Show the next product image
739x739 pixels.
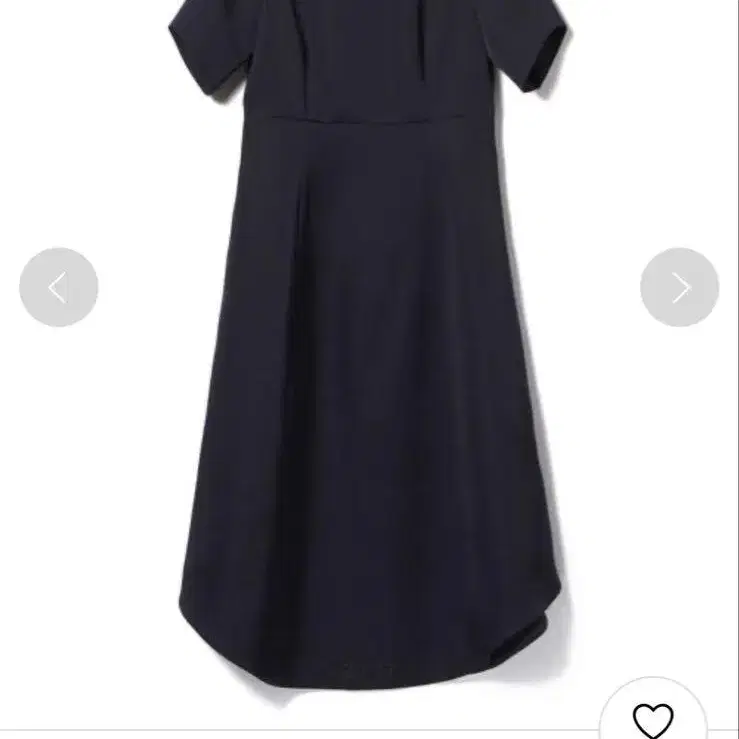click(680, 288)
